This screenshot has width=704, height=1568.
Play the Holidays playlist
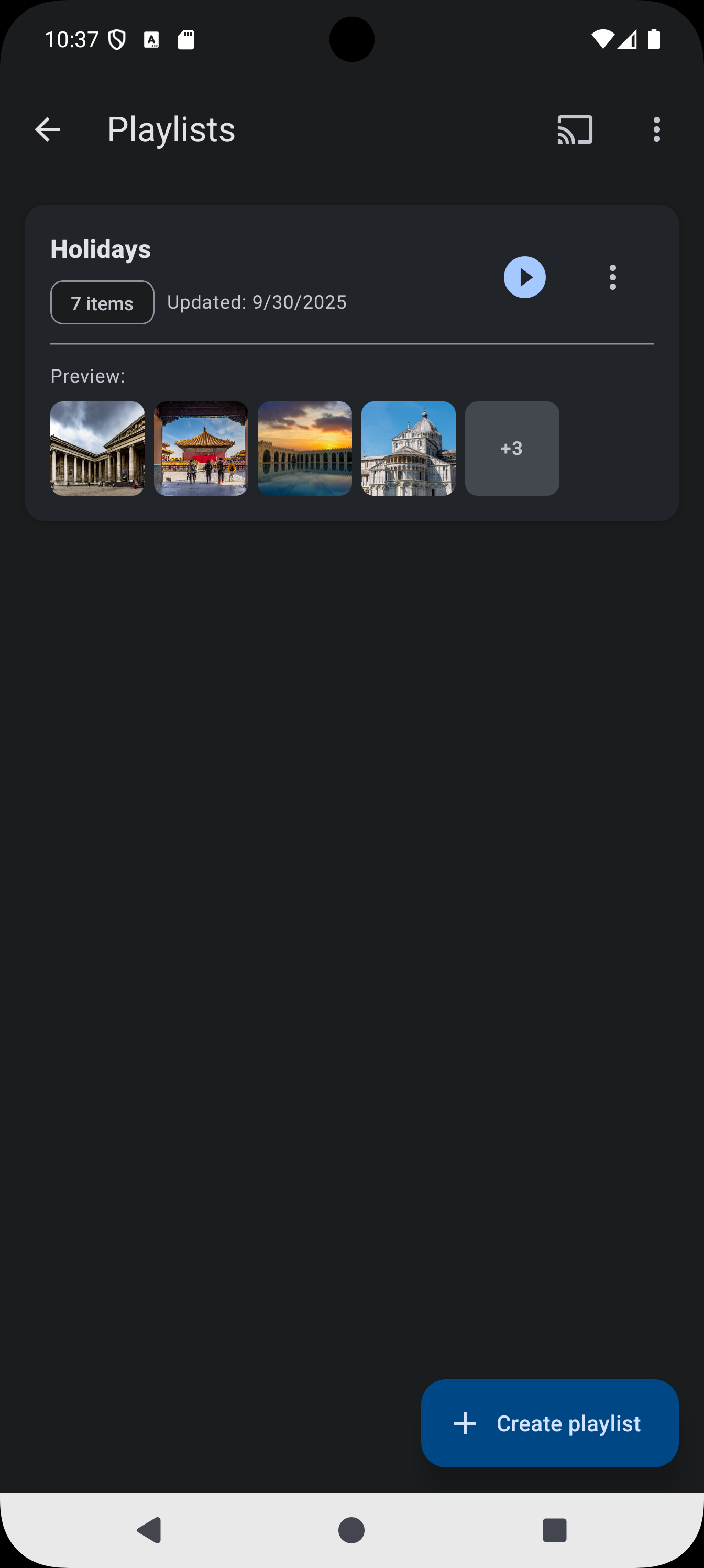coord(524,278)
